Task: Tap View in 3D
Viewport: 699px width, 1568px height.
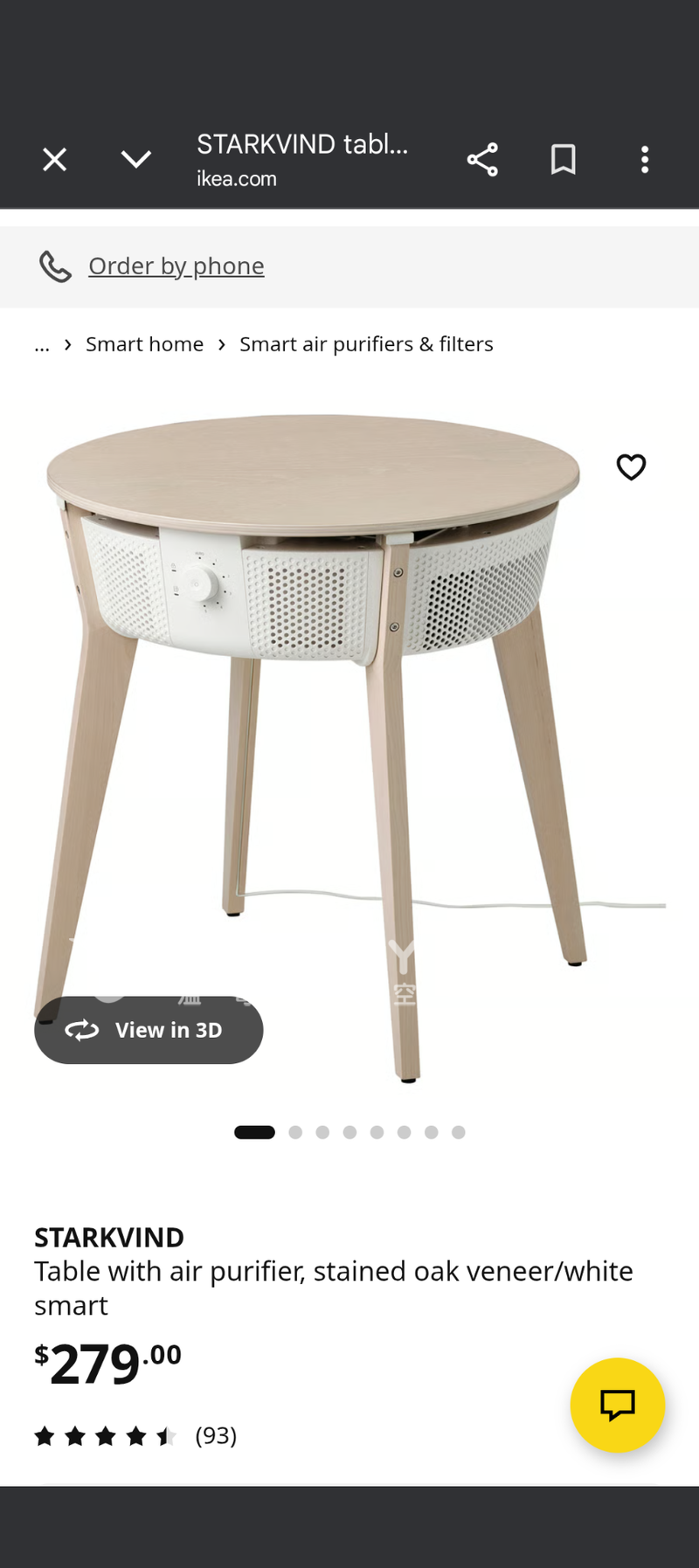Action: click(149, 1030)
